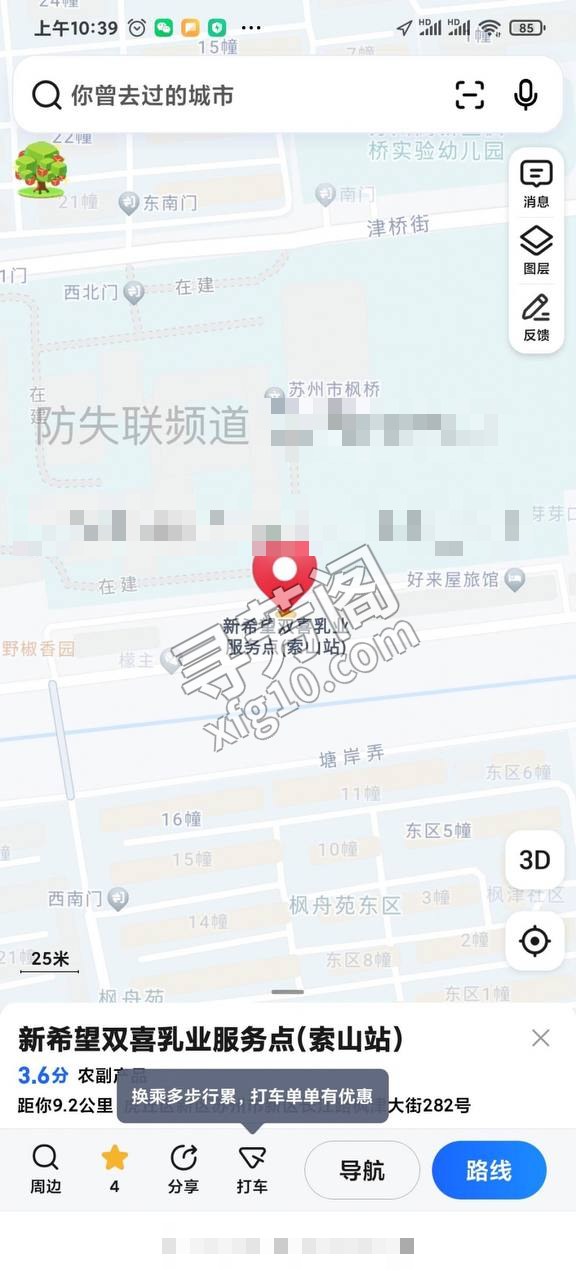Tap the star favorite button
Image resolution: width=576 pixels, height=1280 pixels.
click(x=115, y=1170)
